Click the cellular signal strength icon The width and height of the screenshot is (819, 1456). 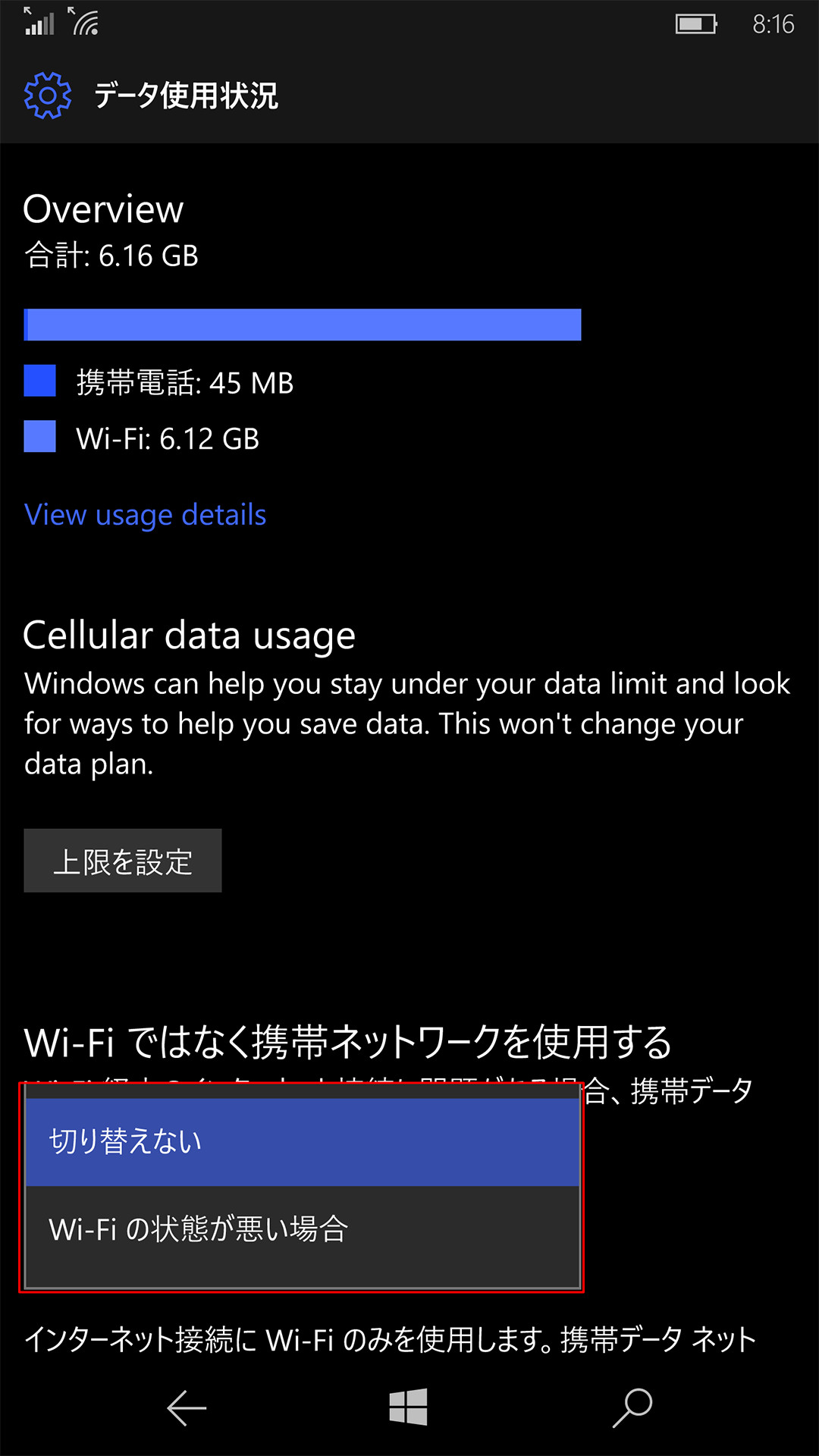click(36, 23)
